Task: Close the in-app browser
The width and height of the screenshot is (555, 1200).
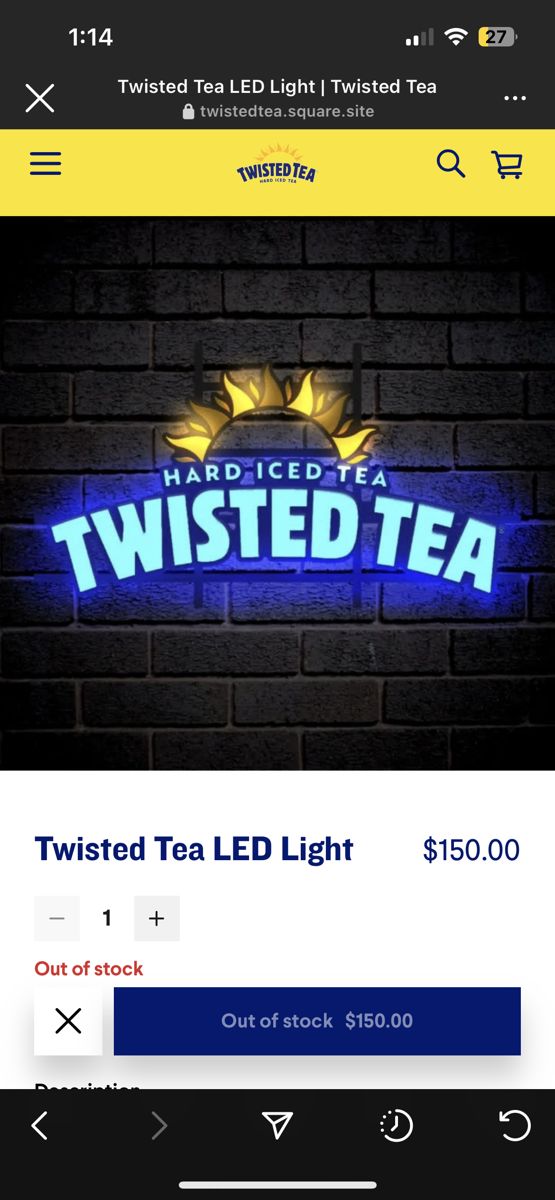Action: (40, 98)
